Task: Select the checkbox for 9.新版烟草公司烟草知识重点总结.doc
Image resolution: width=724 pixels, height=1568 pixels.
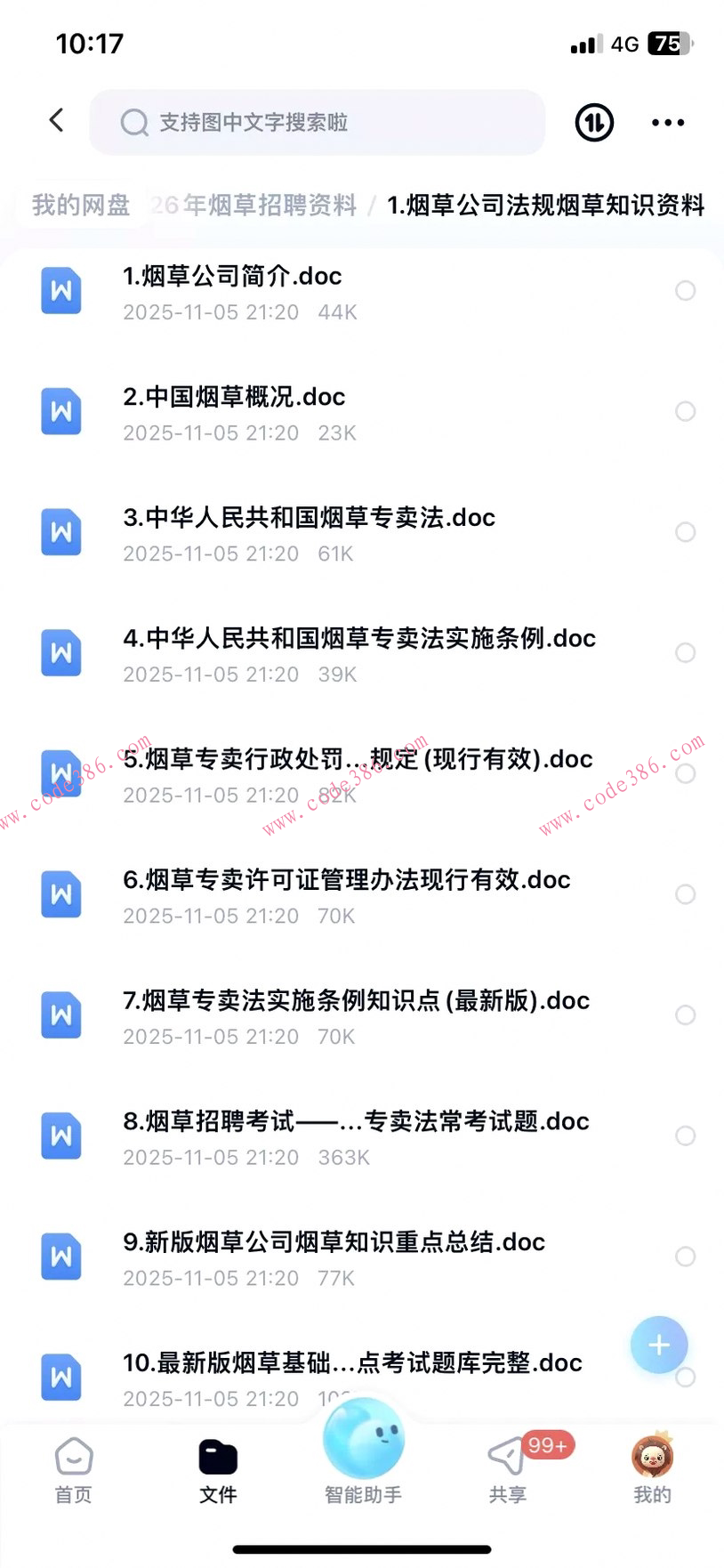Action: click(686, 1257)
